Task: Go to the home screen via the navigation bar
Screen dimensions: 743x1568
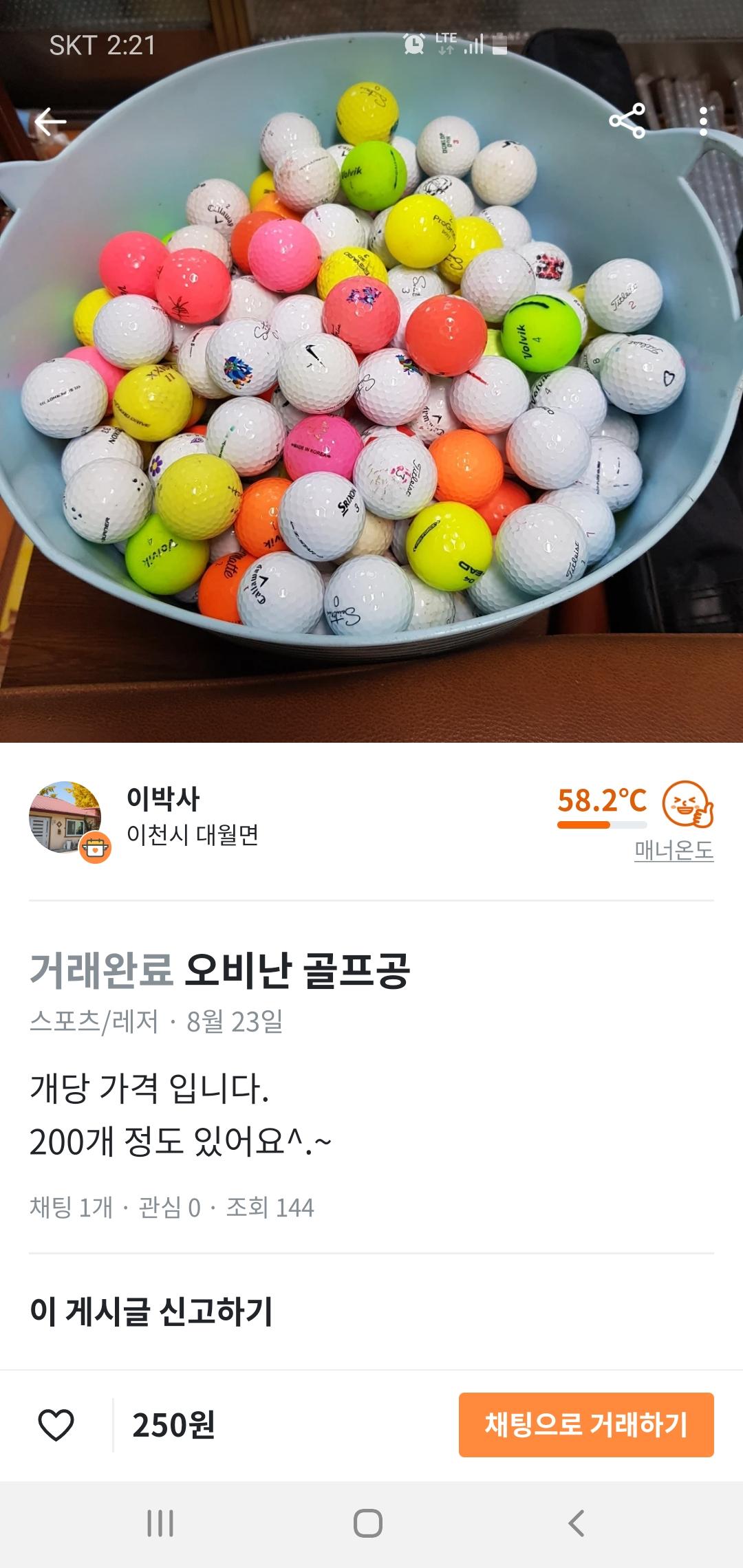Action: [x=368, y=1523]
